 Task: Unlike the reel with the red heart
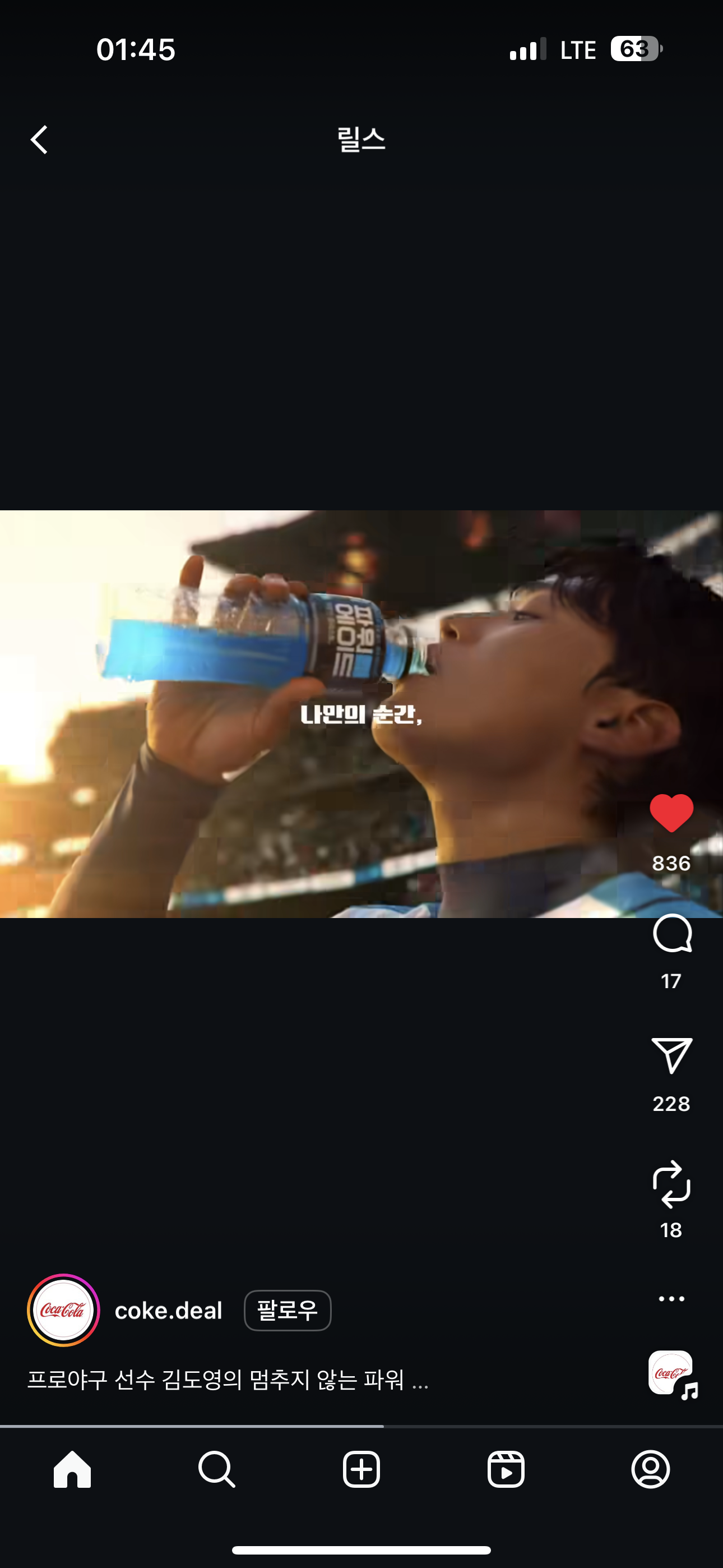pyautogui.click(x=671, y=813)
